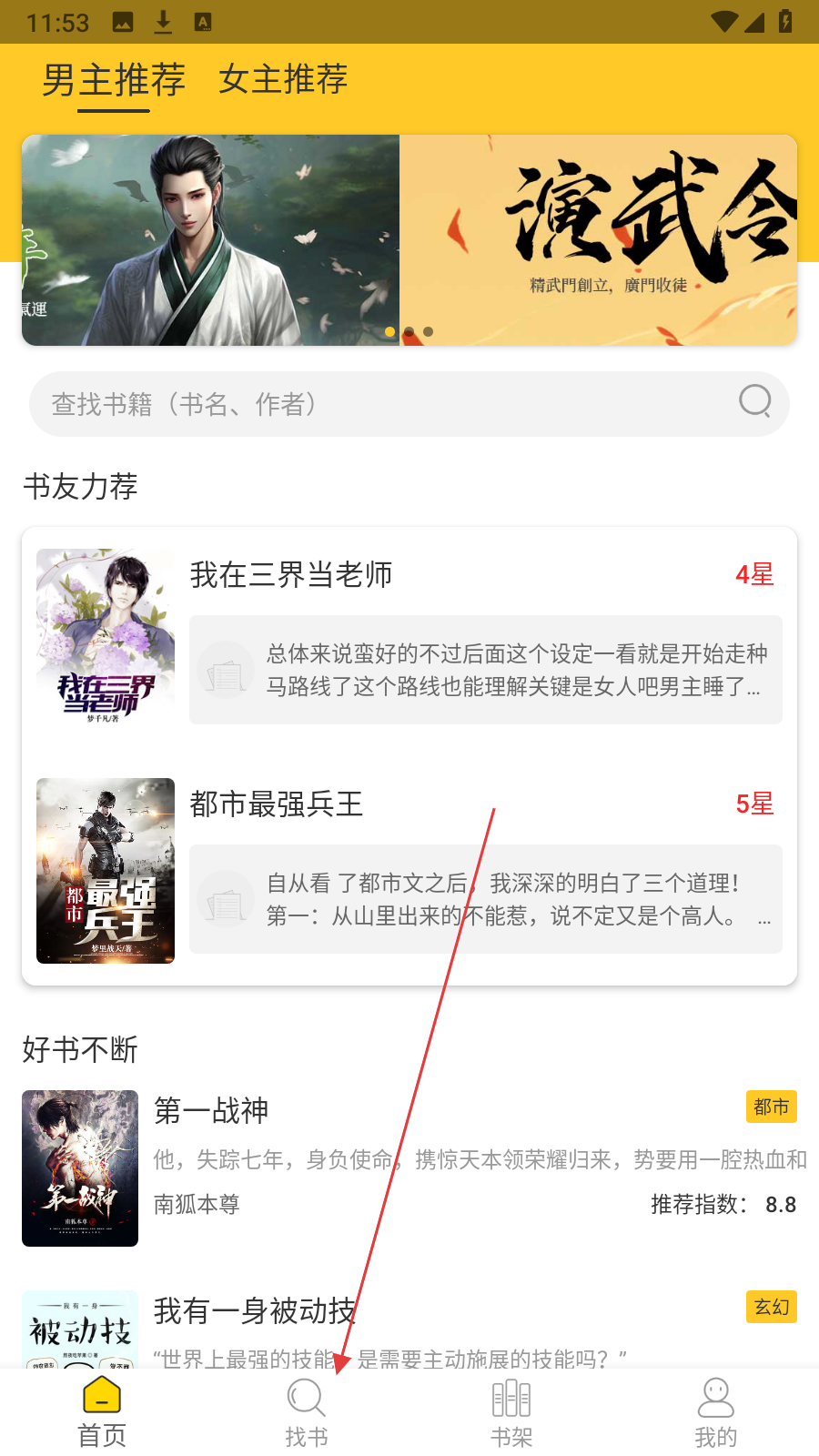Switch to the 我的 profile tab
This screenshot has width=819, height=1456.
716,1412
